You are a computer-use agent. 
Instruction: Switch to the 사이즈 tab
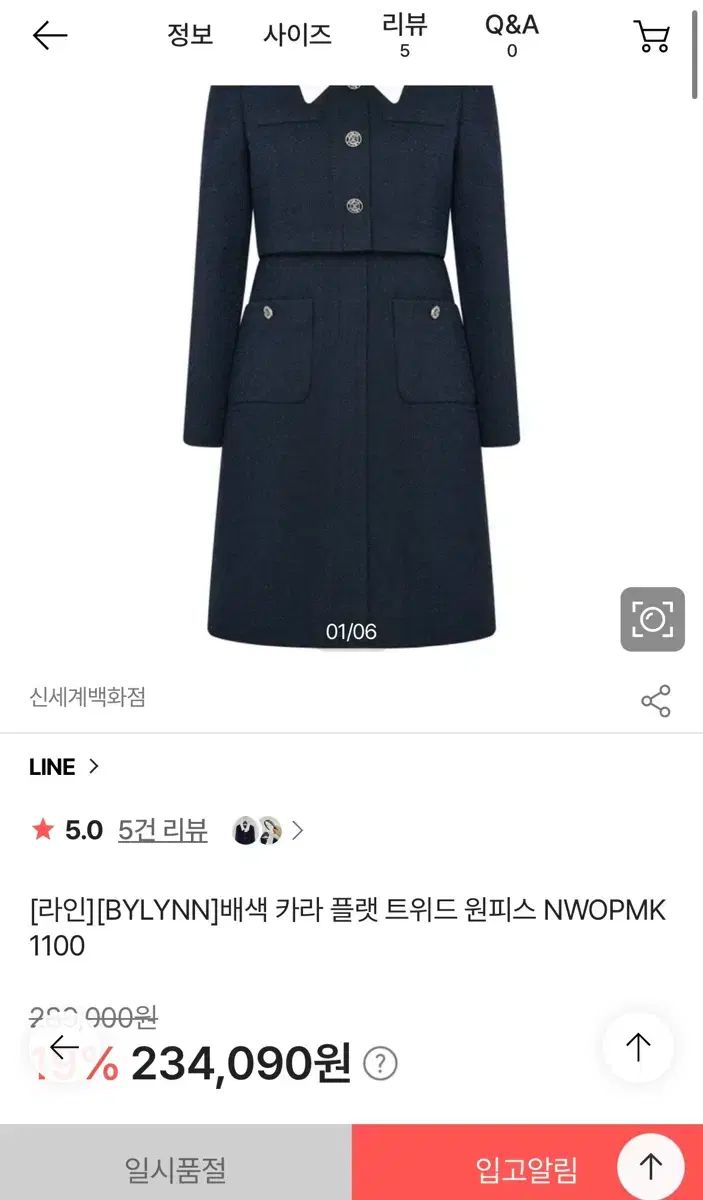pos(297,35)
